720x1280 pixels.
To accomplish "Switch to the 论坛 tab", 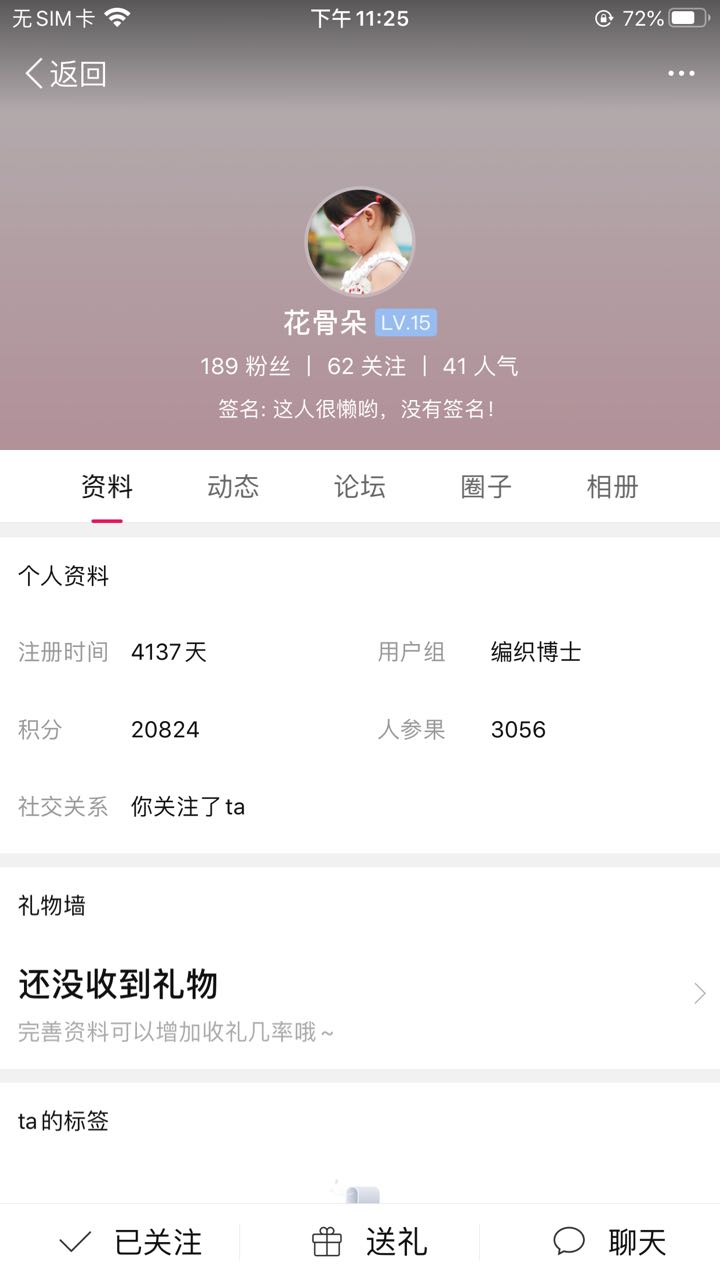I will [x=360, y=487].
